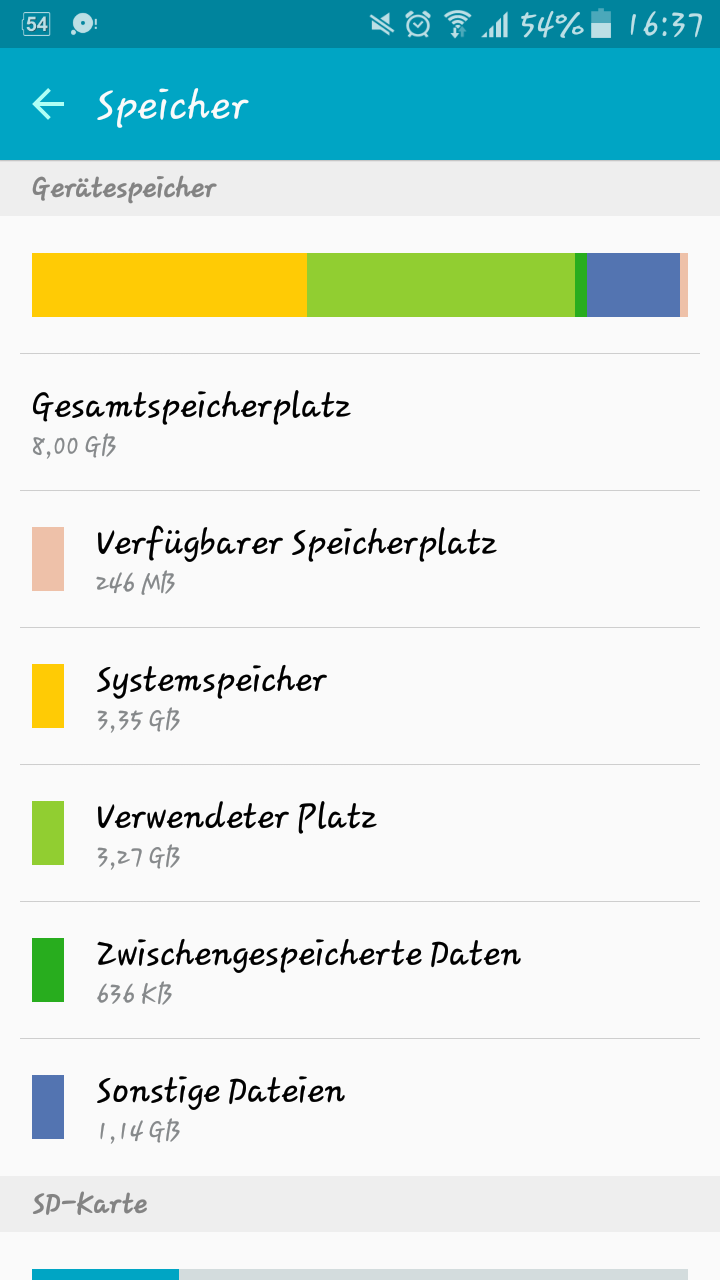Viewport: 720px width, 1280px height.
Task: Tap the SD card storage bar below SD-Karte
Action: (x=360, y=1273)
